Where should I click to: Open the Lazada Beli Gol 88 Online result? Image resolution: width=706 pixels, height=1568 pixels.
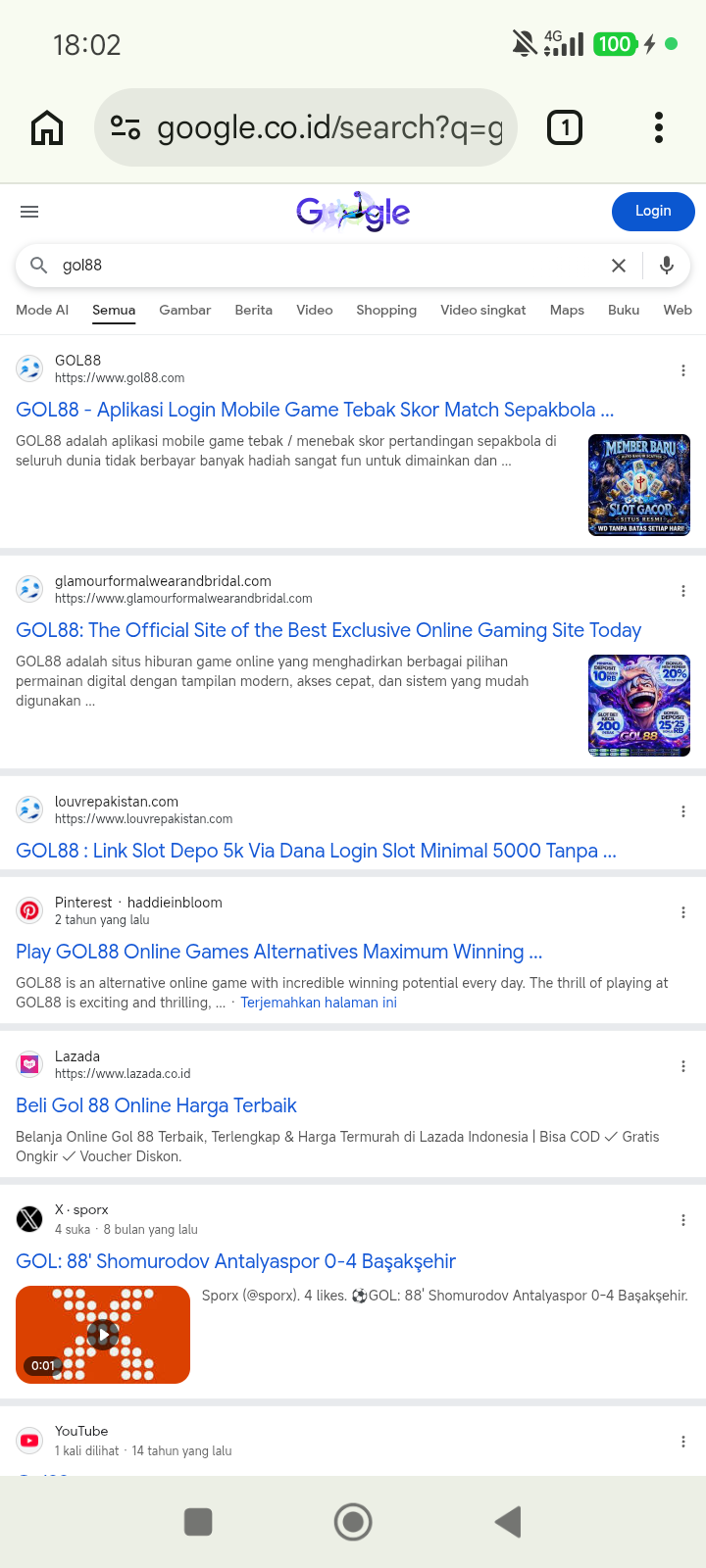click(156, 1105)
